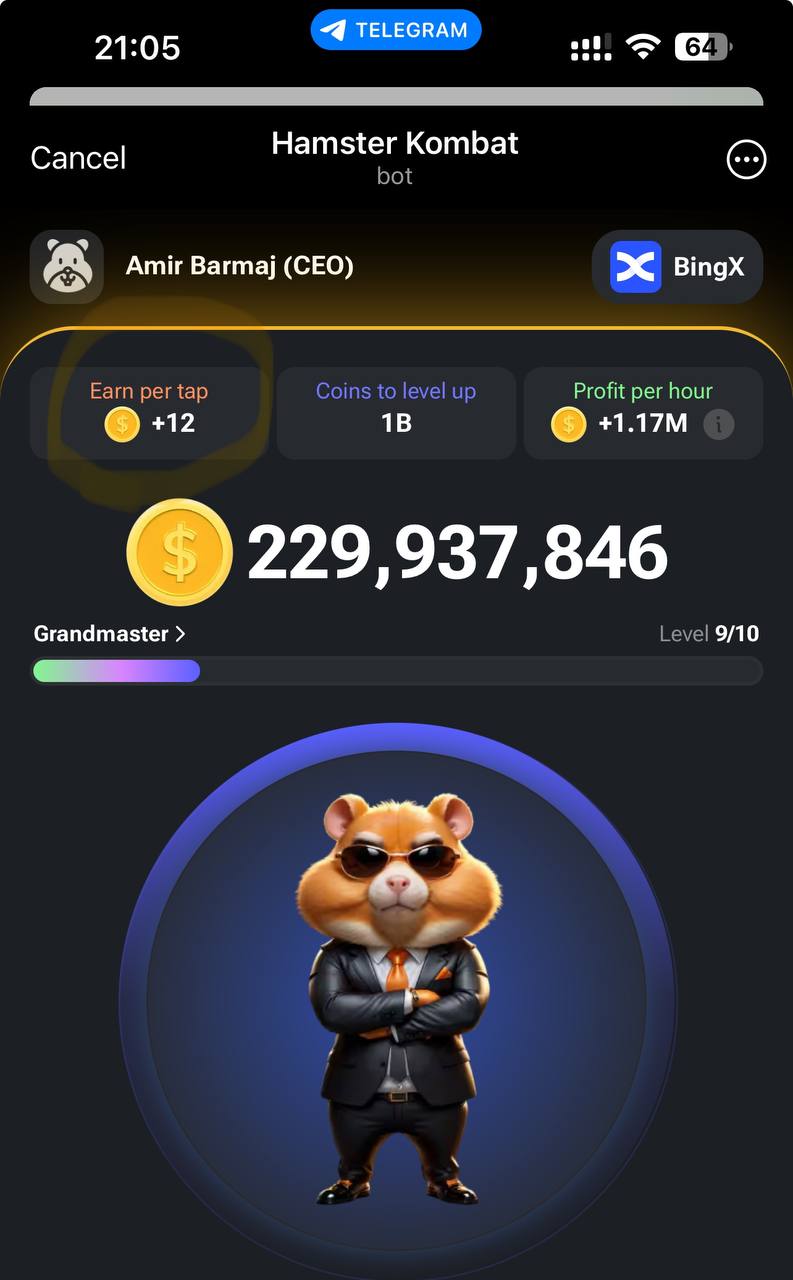Open the Grandmaster league details
The image size is (793, 1280).
point(109,634)
